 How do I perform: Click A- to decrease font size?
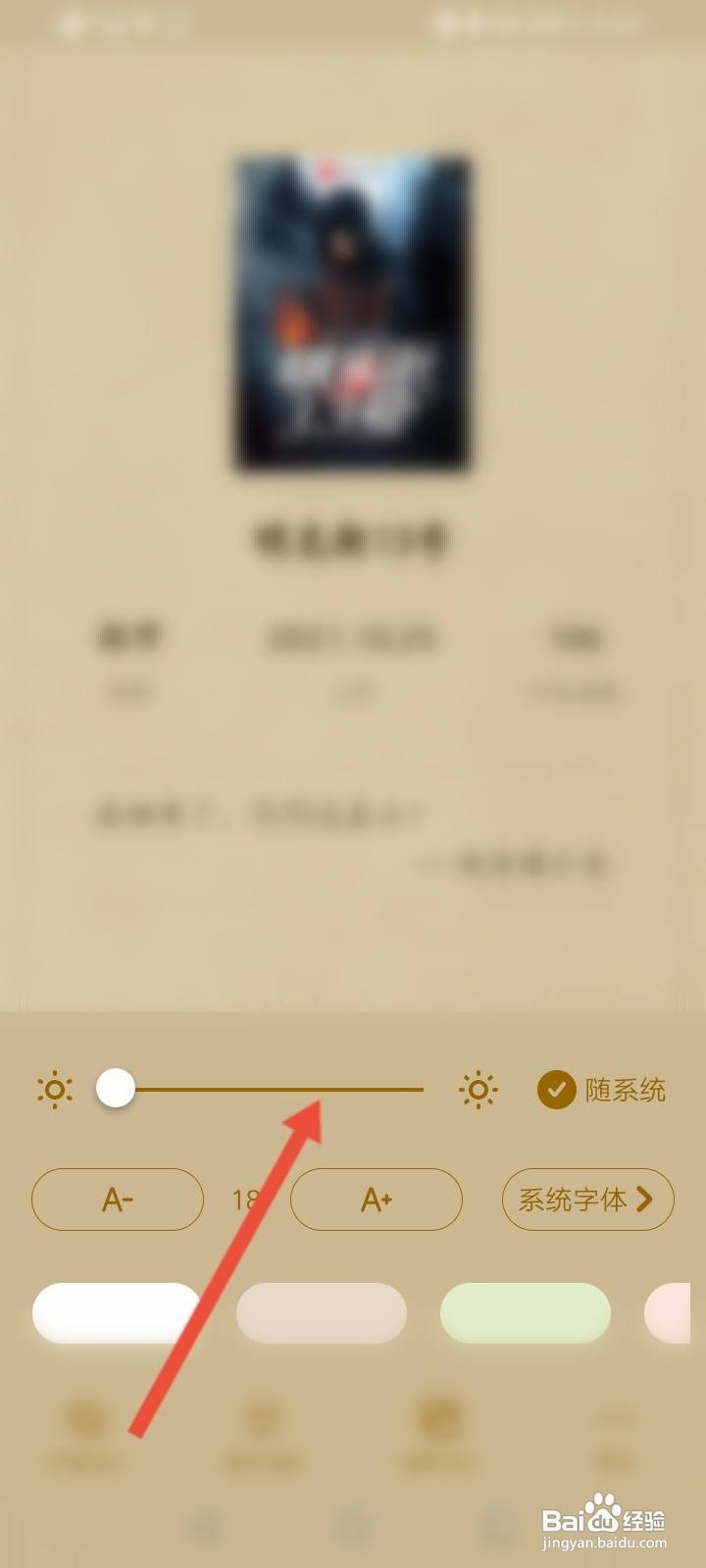point(117,1200)
